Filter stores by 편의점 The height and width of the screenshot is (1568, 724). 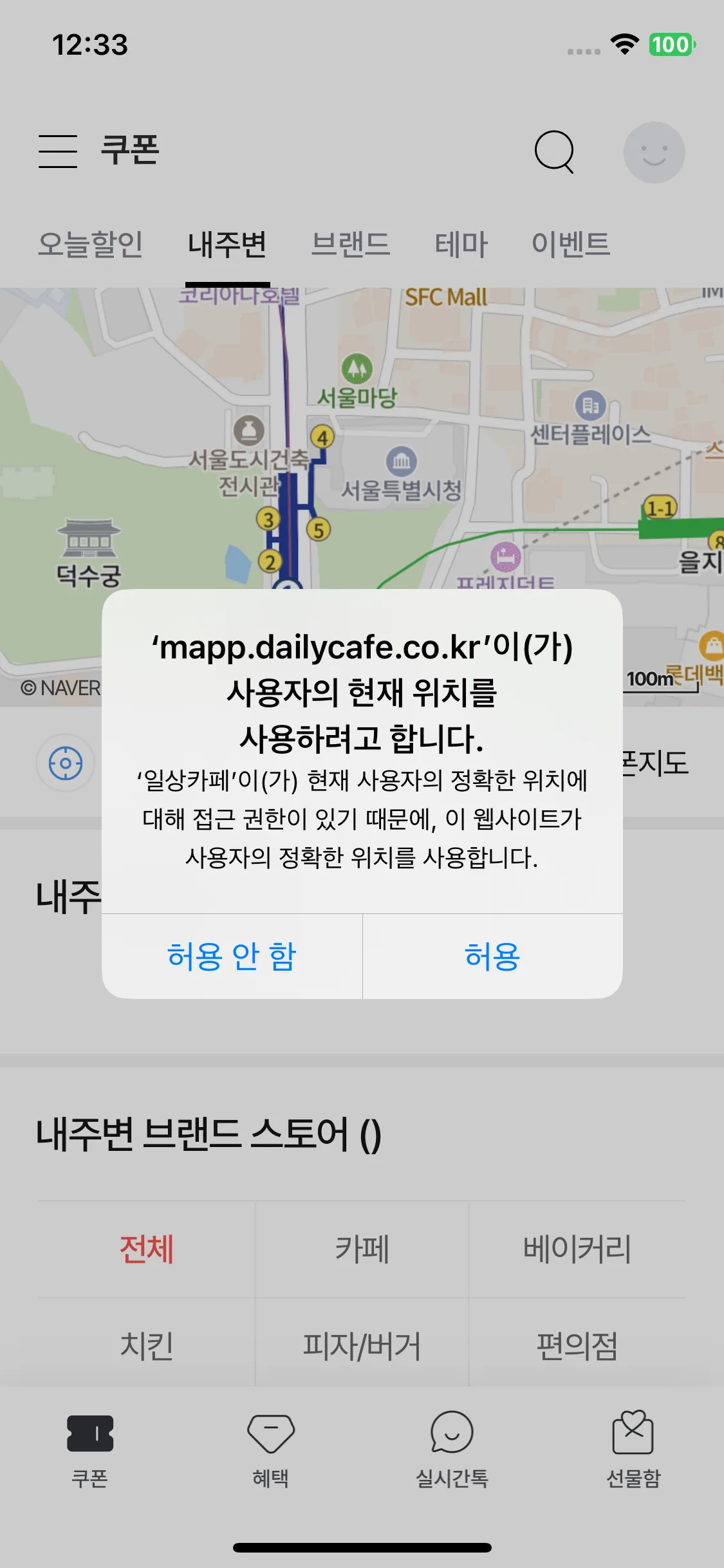point(577,1346)
